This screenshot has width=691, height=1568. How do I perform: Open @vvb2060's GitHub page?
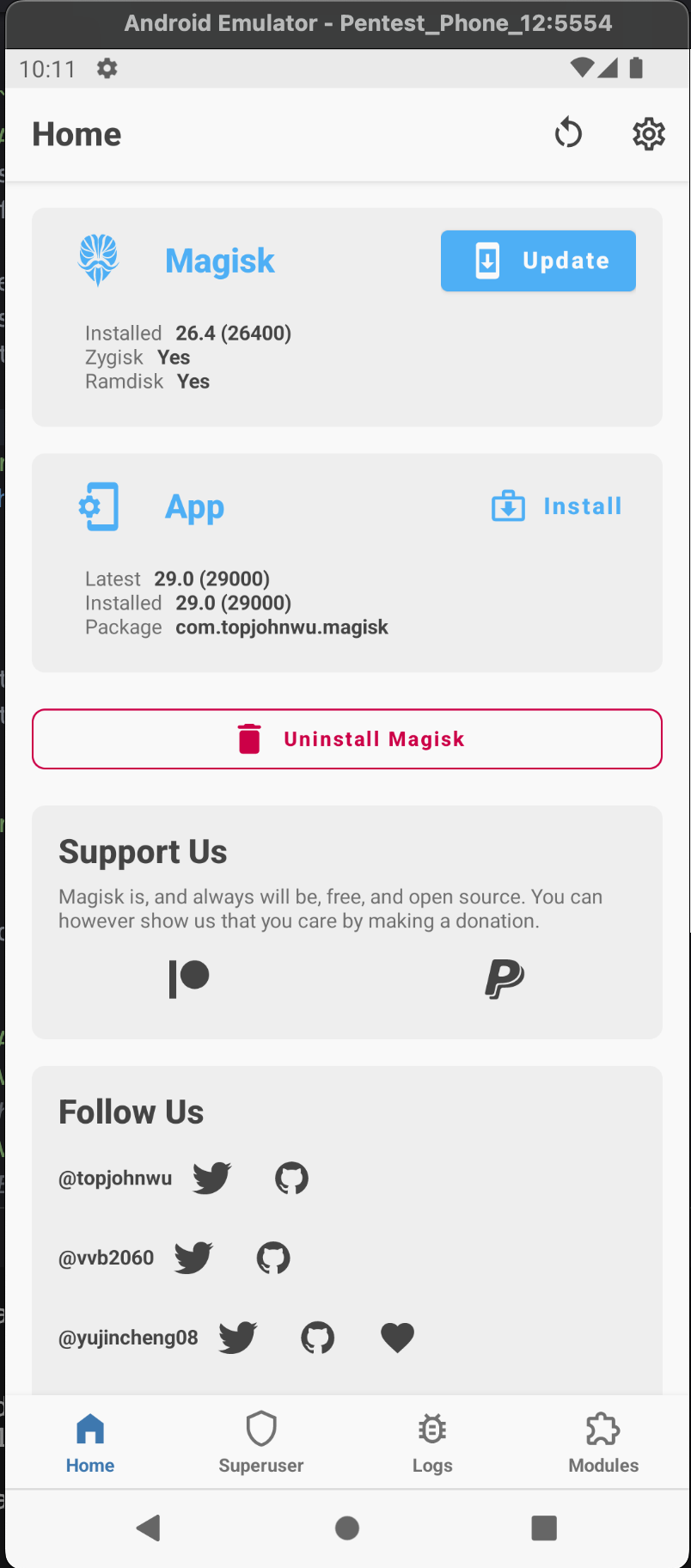tap(273, 1258)
